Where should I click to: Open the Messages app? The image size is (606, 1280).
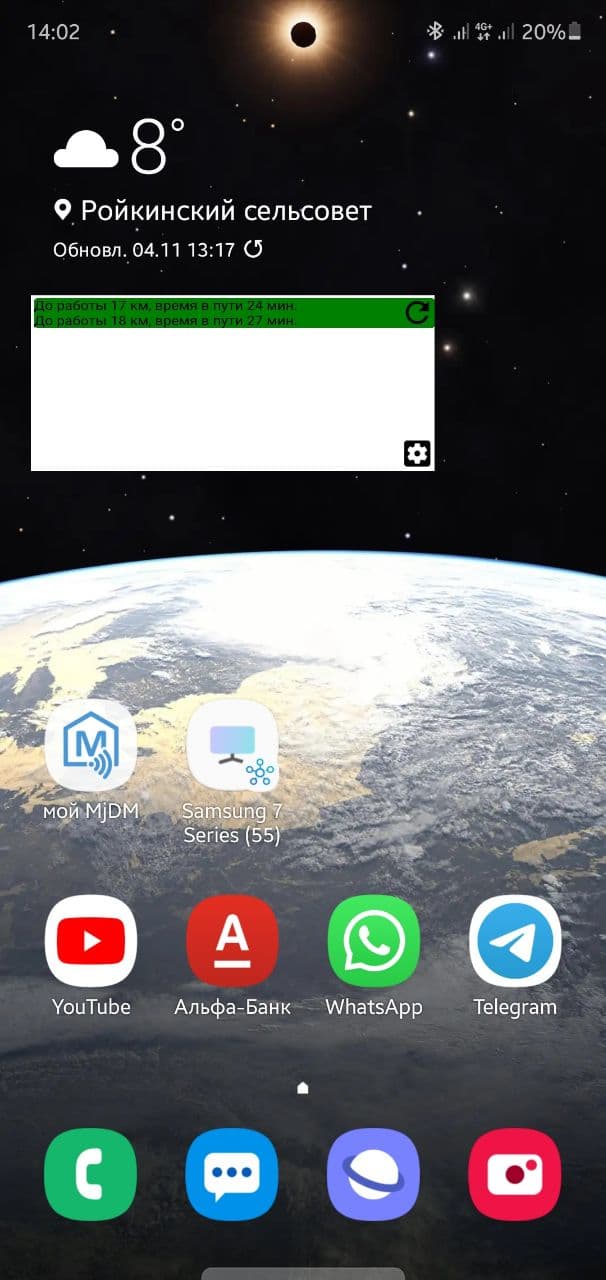pos(232,1174)
